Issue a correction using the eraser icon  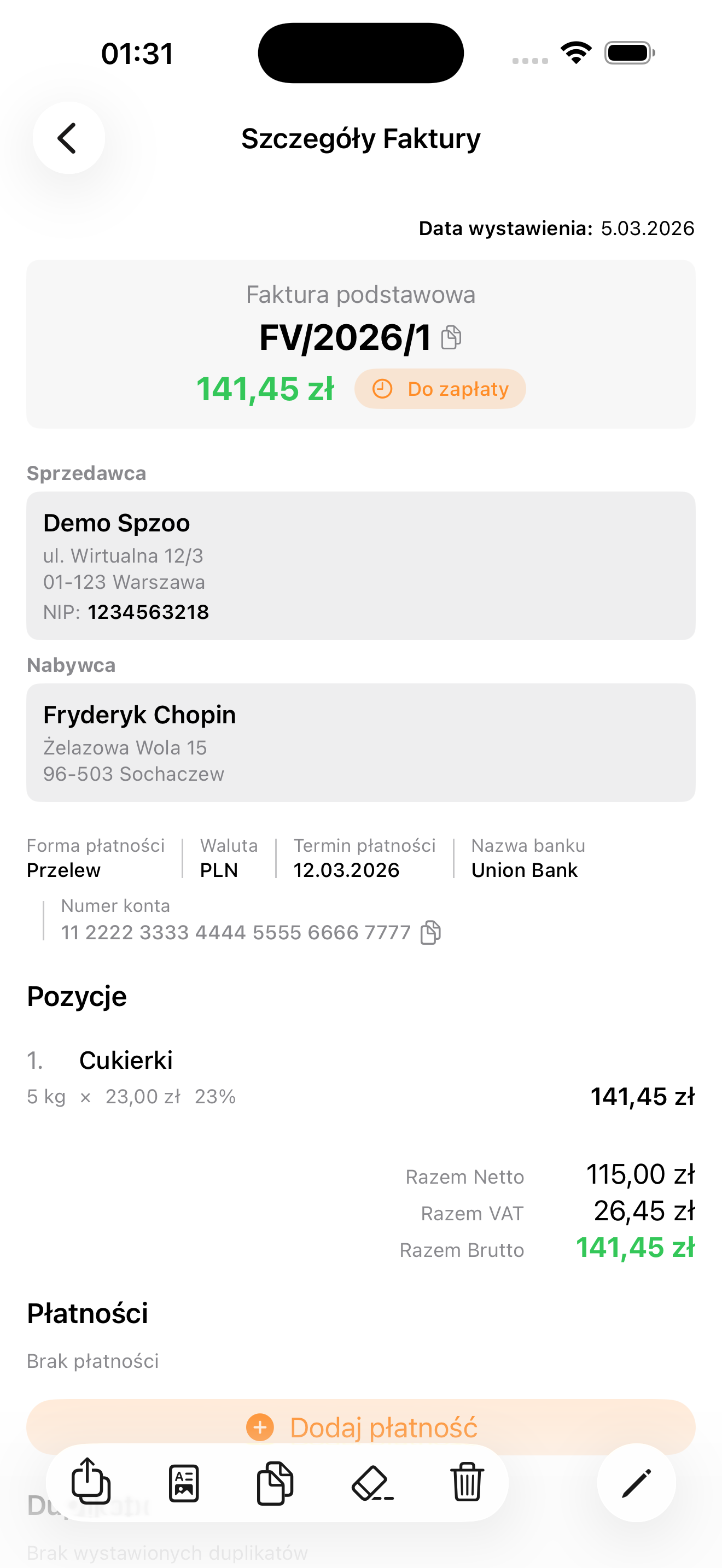tap(372, 1483)
